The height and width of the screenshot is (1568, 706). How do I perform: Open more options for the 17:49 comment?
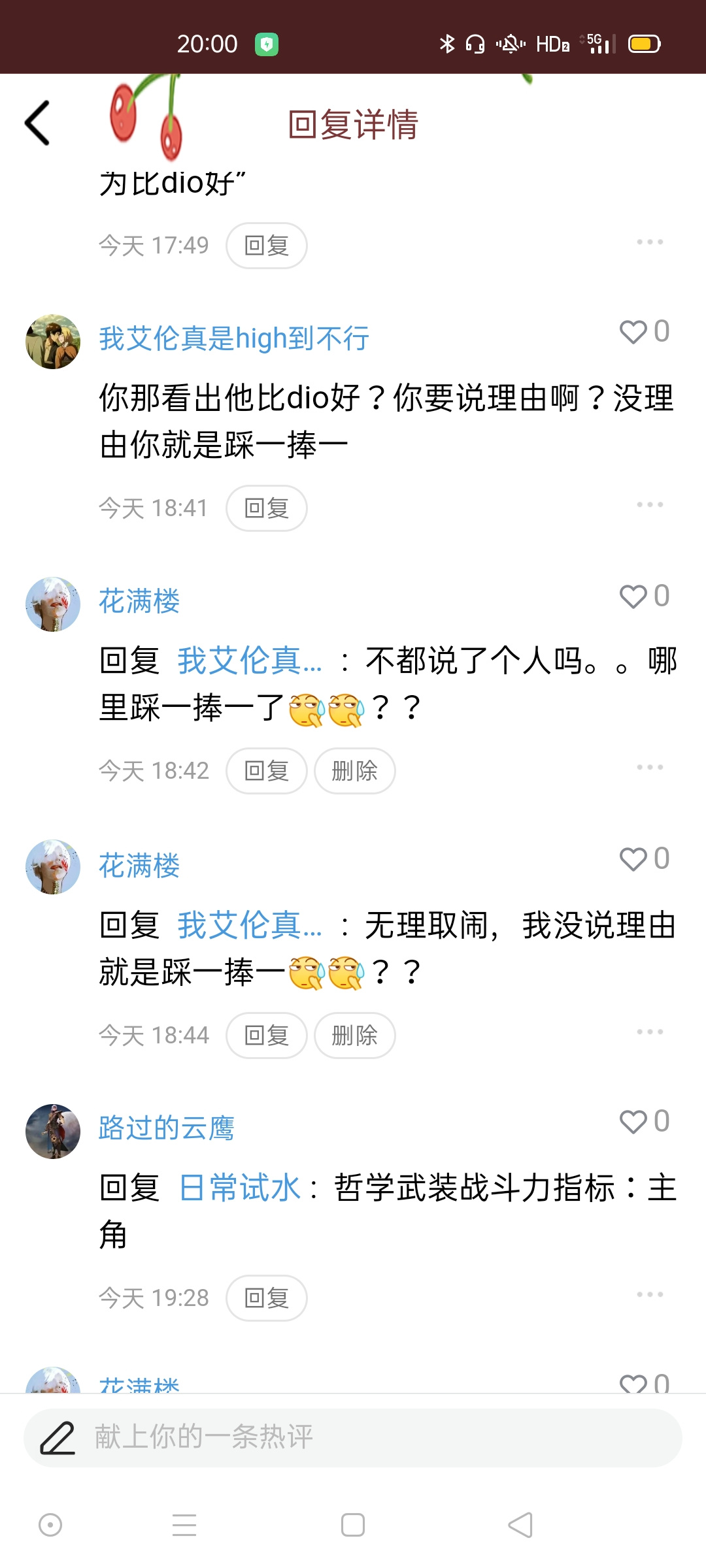pos(650,242)
